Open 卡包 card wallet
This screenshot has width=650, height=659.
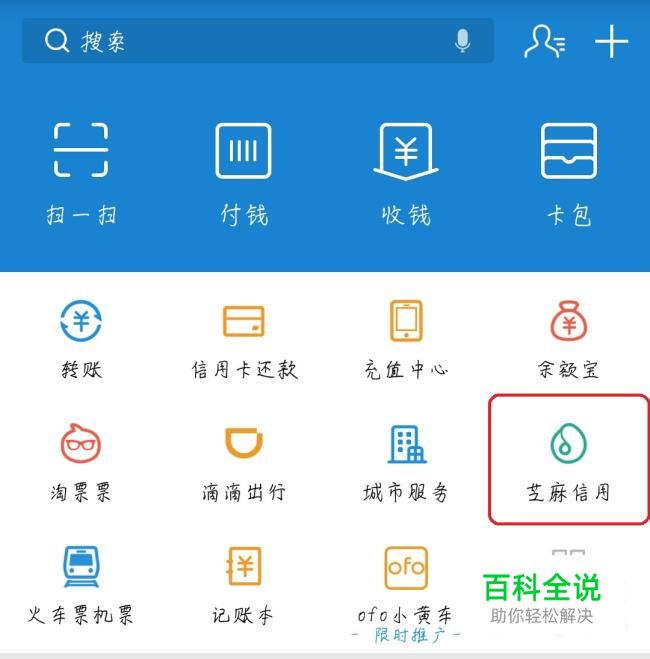(x=568, y=170)
